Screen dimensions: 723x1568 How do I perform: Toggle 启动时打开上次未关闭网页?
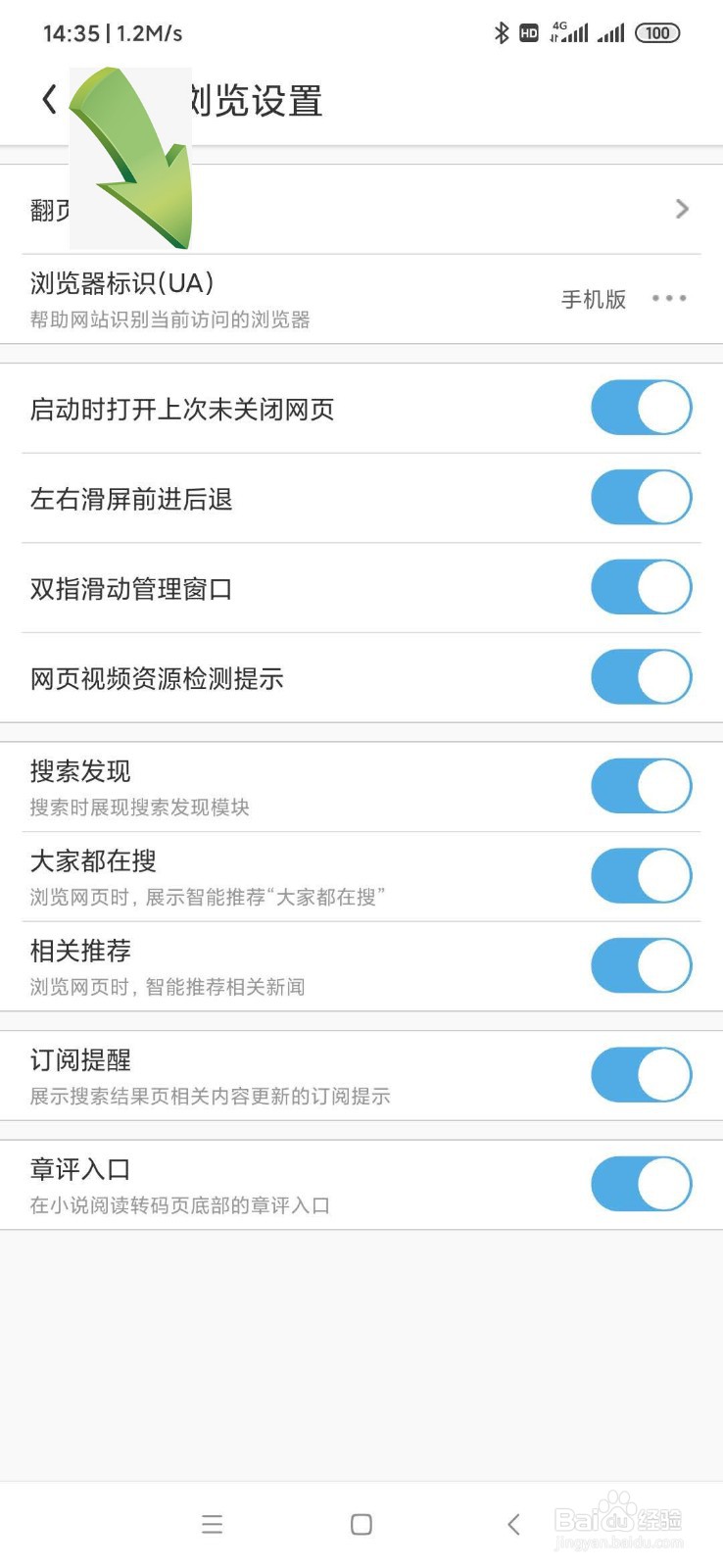tap(642, 408)
